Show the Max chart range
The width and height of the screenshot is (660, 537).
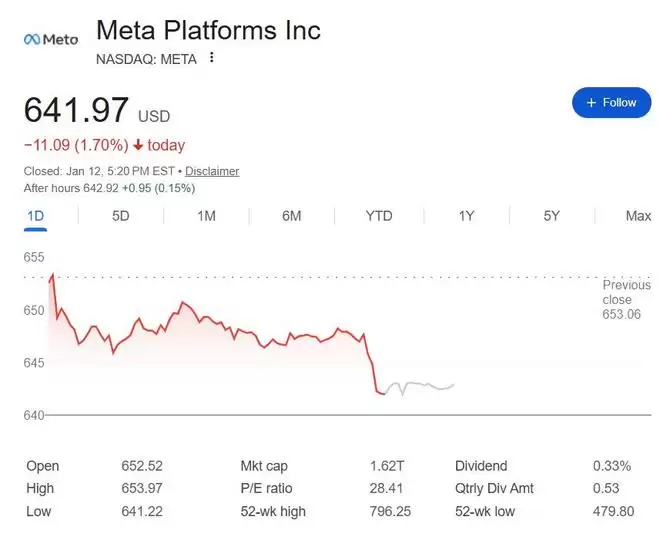638,216
